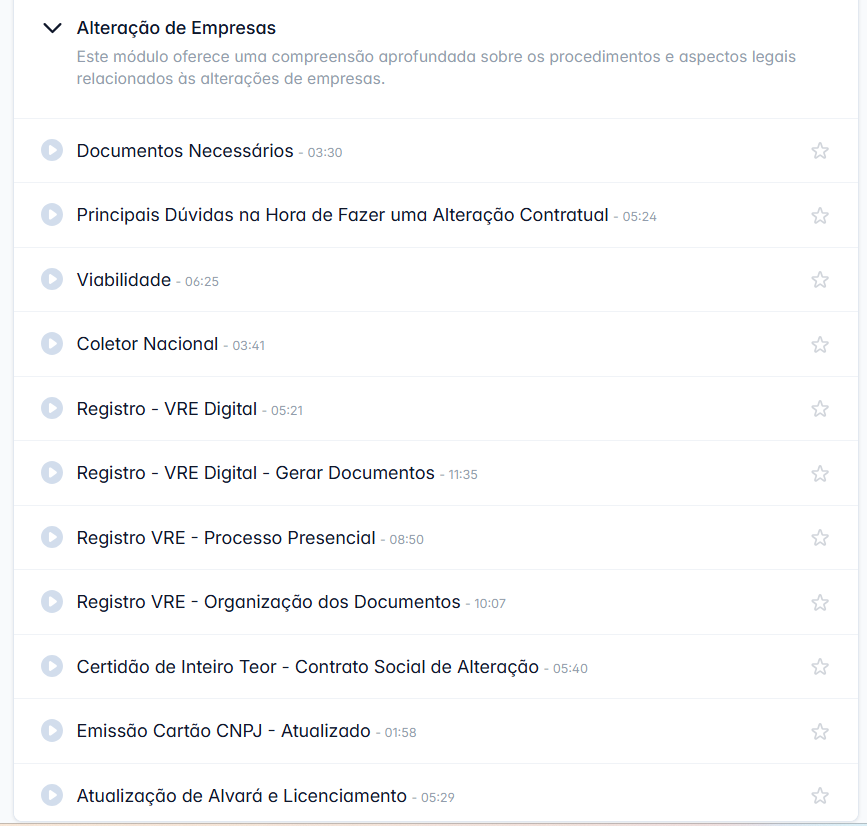Image resolution: width=867 pixels, height=826 pixels.
Task: Open Registro VRE - Processo Presencial lesson
Action: click(226, 537)
